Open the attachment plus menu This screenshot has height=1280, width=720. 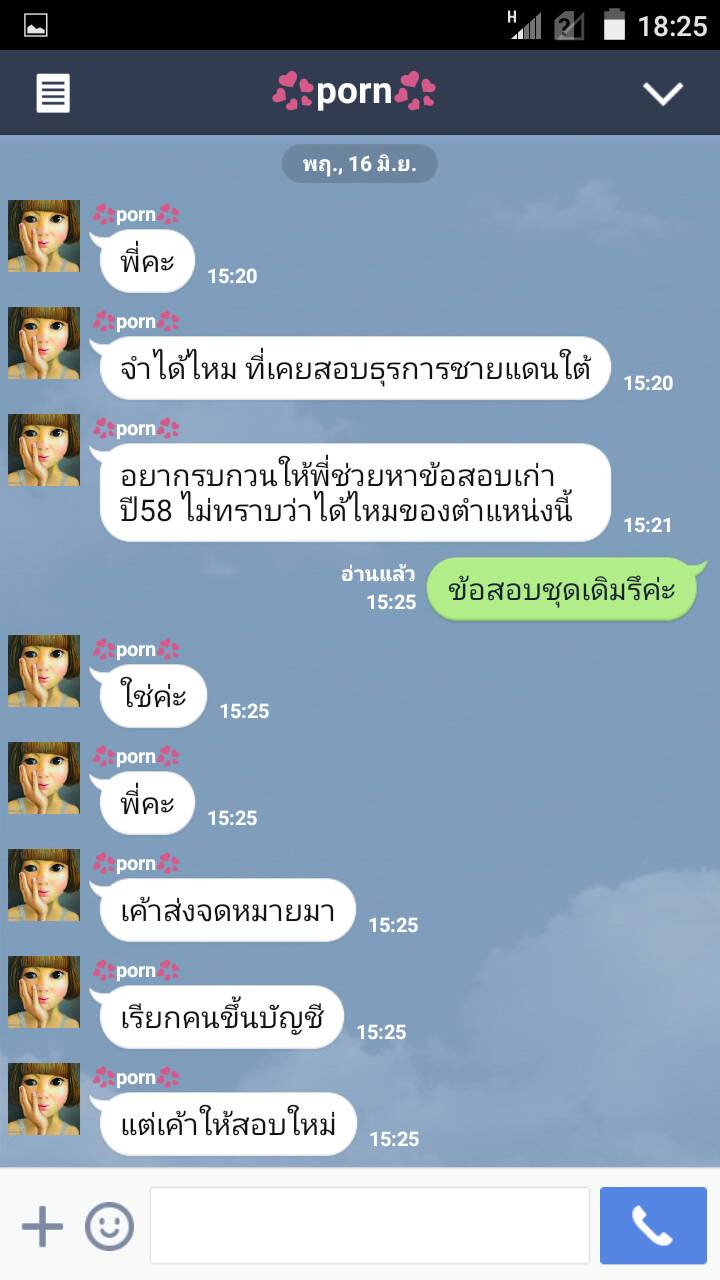(x=42, y=1226)
